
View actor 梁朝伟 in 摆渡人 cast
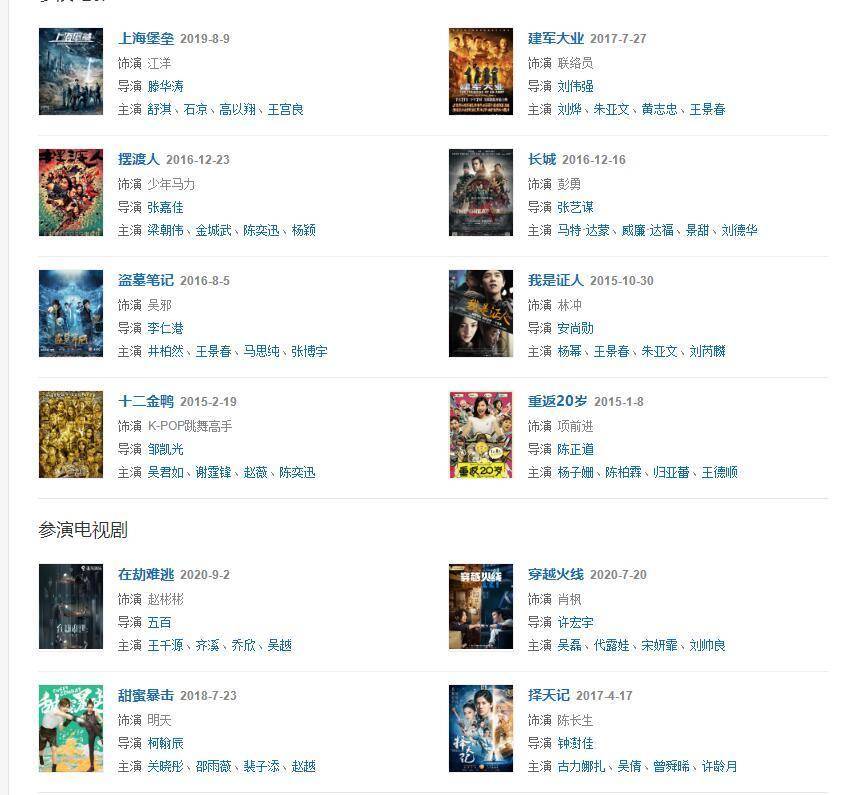click(x=165, y=230)
